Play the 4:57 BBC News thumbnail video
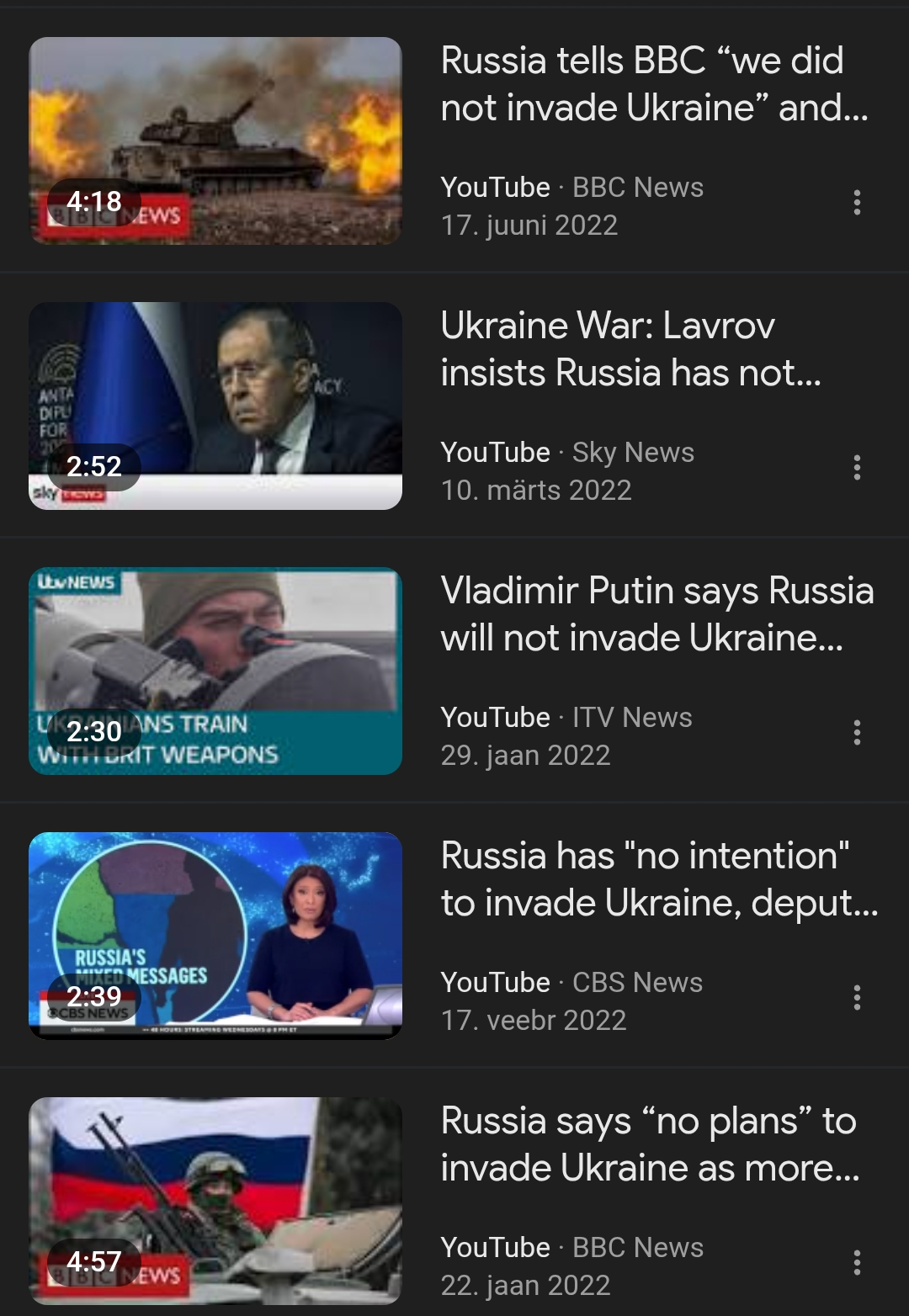 [x=215, y=1201]
